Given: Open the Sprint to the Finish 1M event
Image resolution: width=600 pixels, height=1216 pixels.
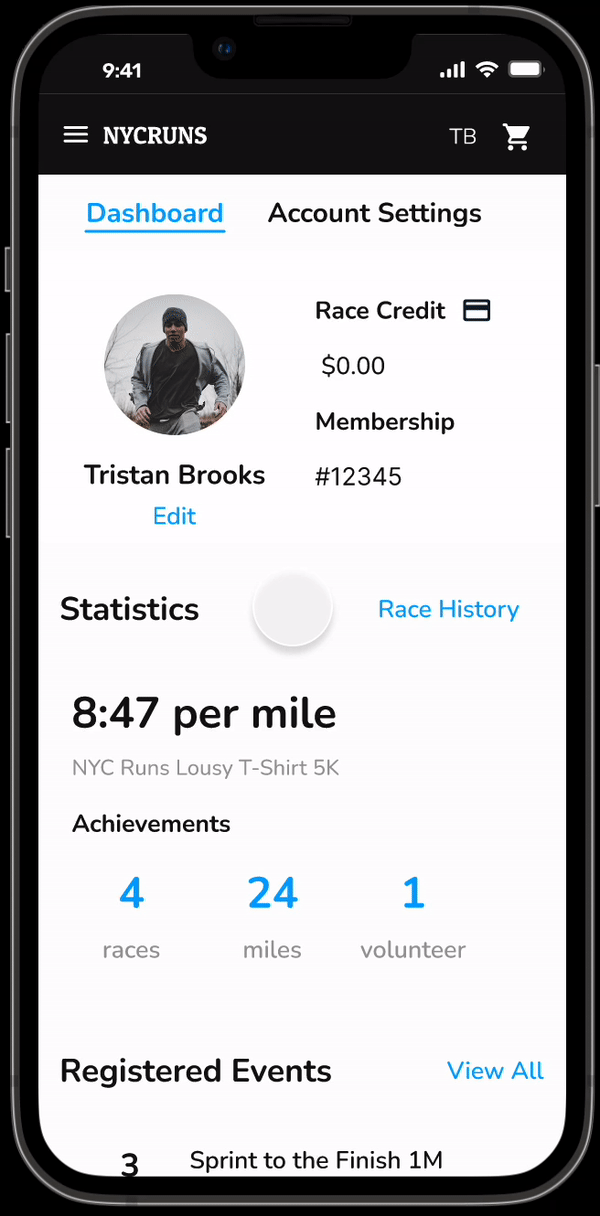Looking at the screenshot, I should coord(316,1160).
